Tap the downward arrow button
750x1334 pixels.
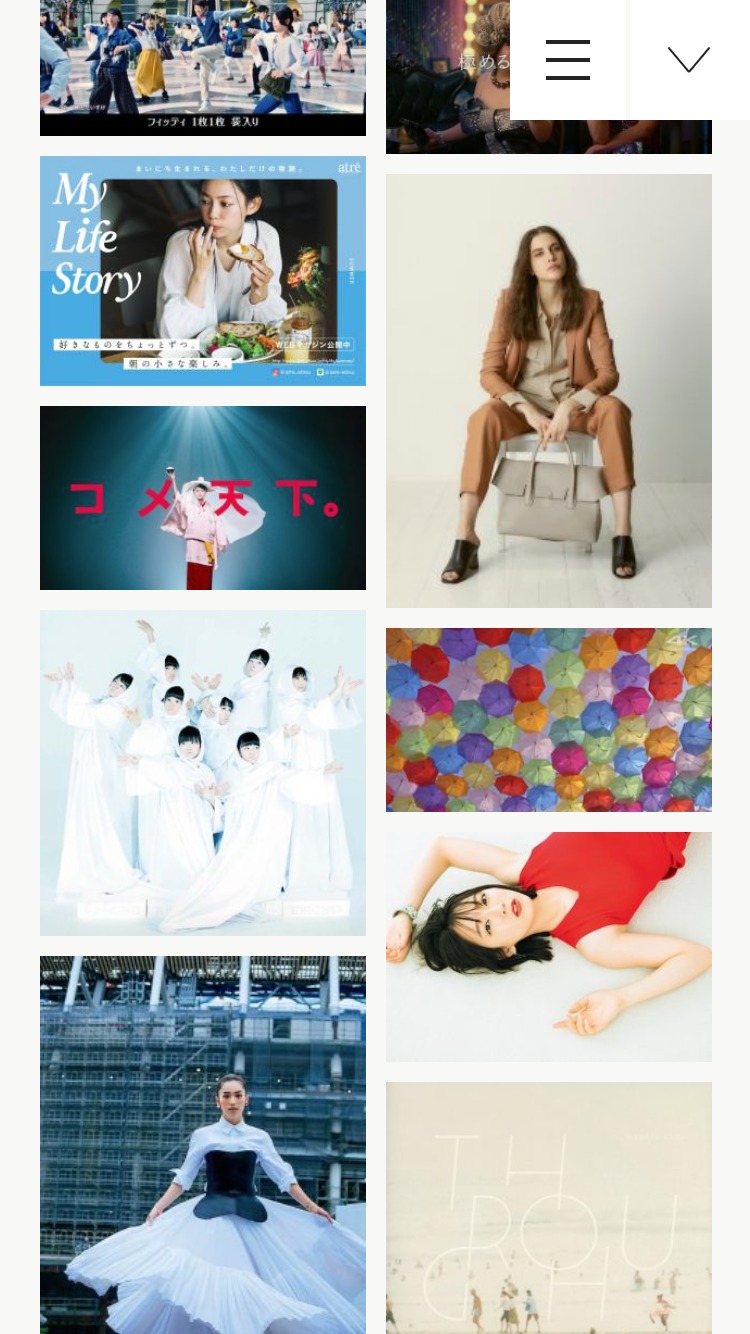coord(689,60)
